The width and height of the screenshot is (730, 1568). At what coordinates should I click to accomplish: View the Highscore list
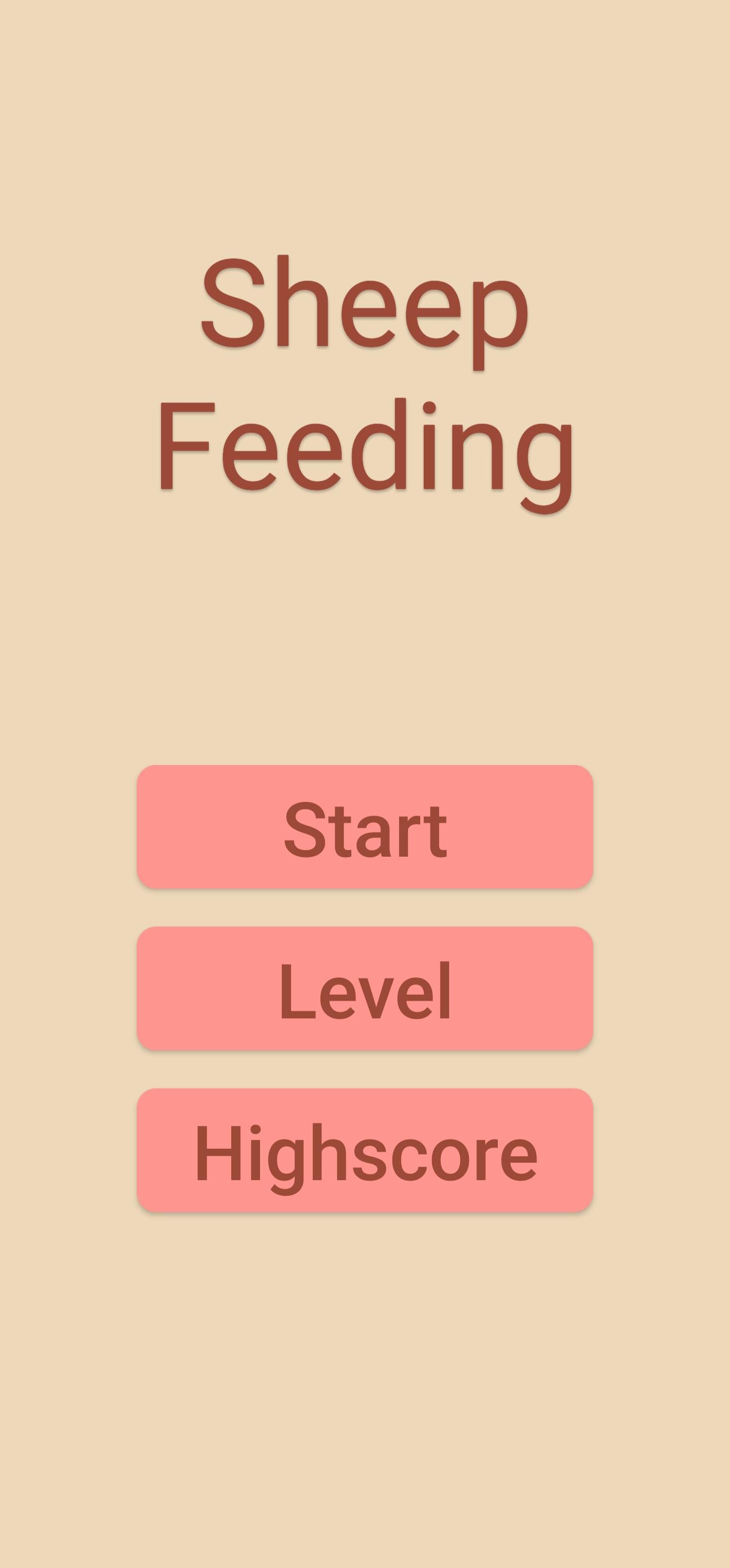(x=364, y=1151)
